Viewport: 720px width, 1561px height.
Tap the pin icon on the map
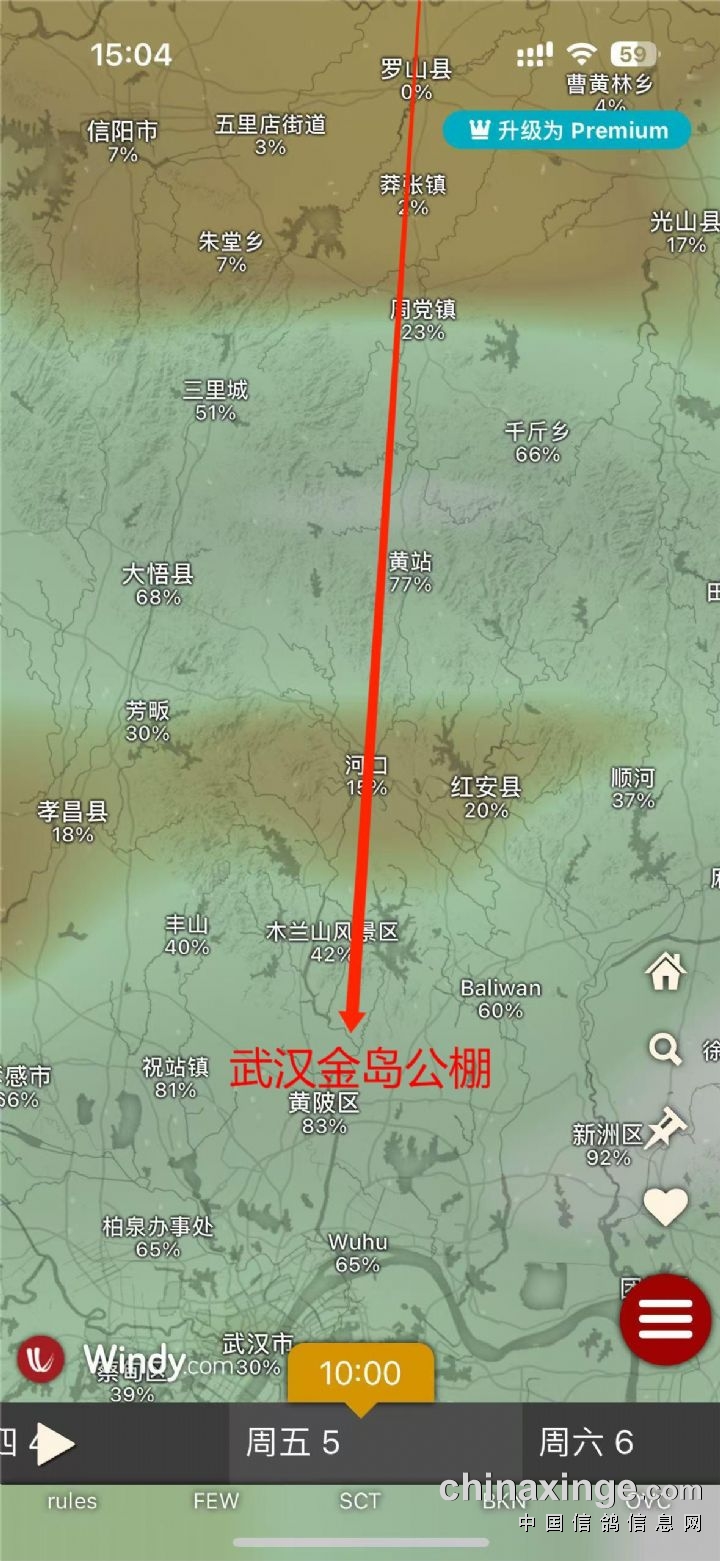pyautogui.click(x=665, y=1130)
